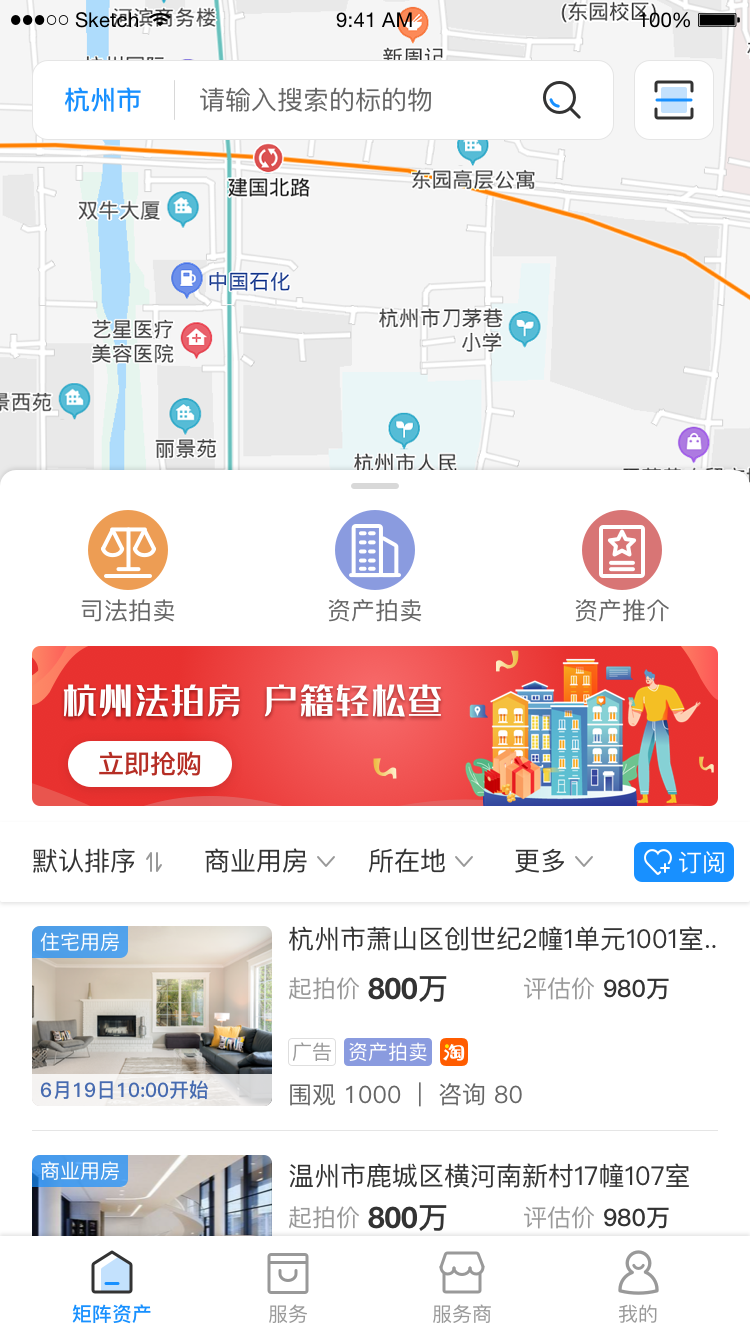Tap the 建国北路 metro station marker

pyautogui.click(x=265, y=160)
